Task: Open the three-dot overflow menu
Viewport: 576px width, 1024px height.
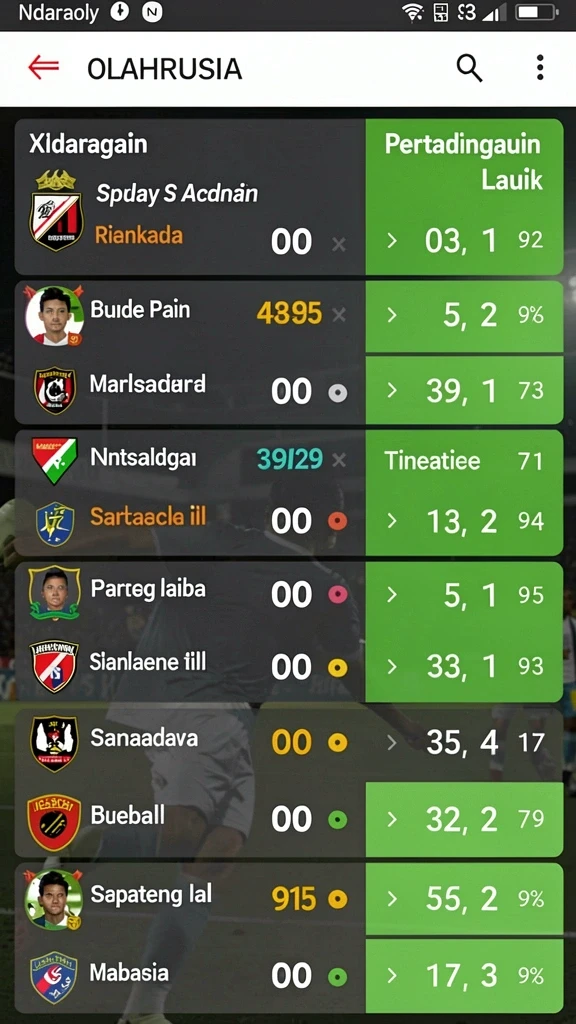Action: coord(539,67)
